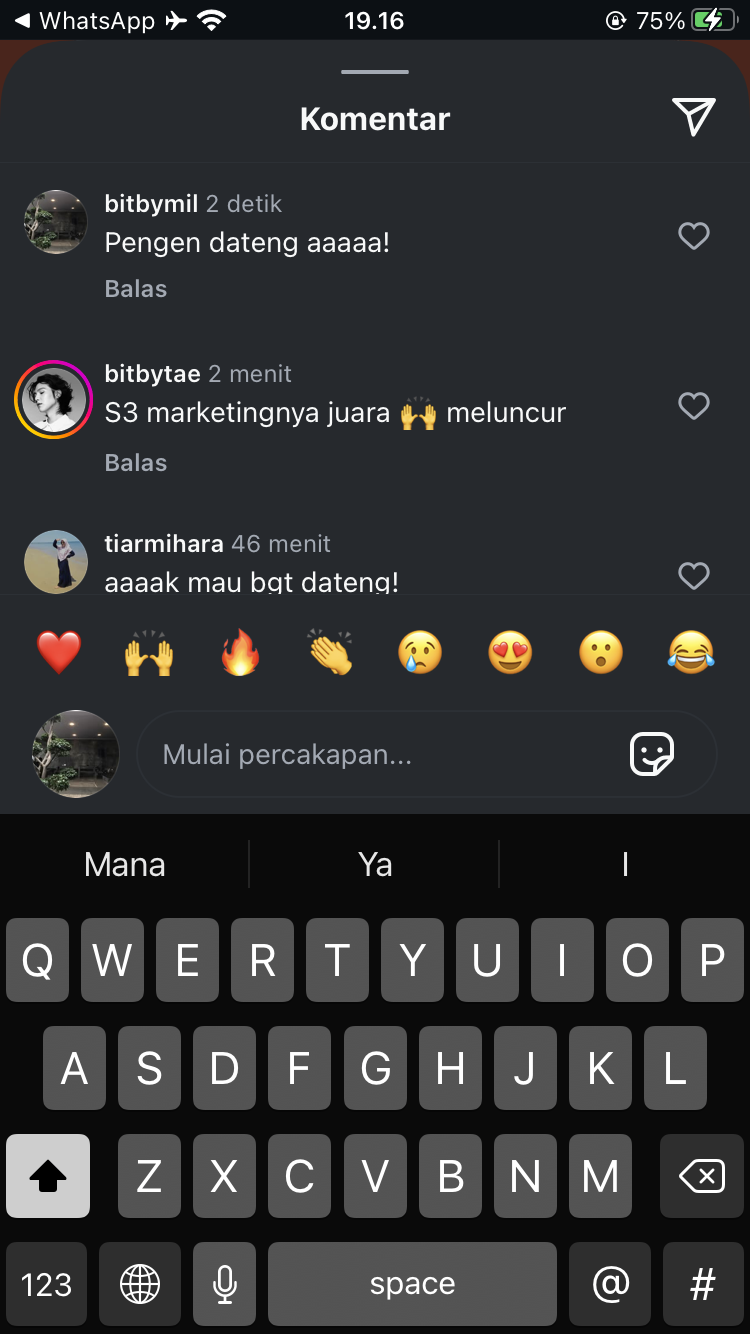Open tiarmihara's profile from username
Viewport: 750px width, 1334px height.
coord(164,544)
